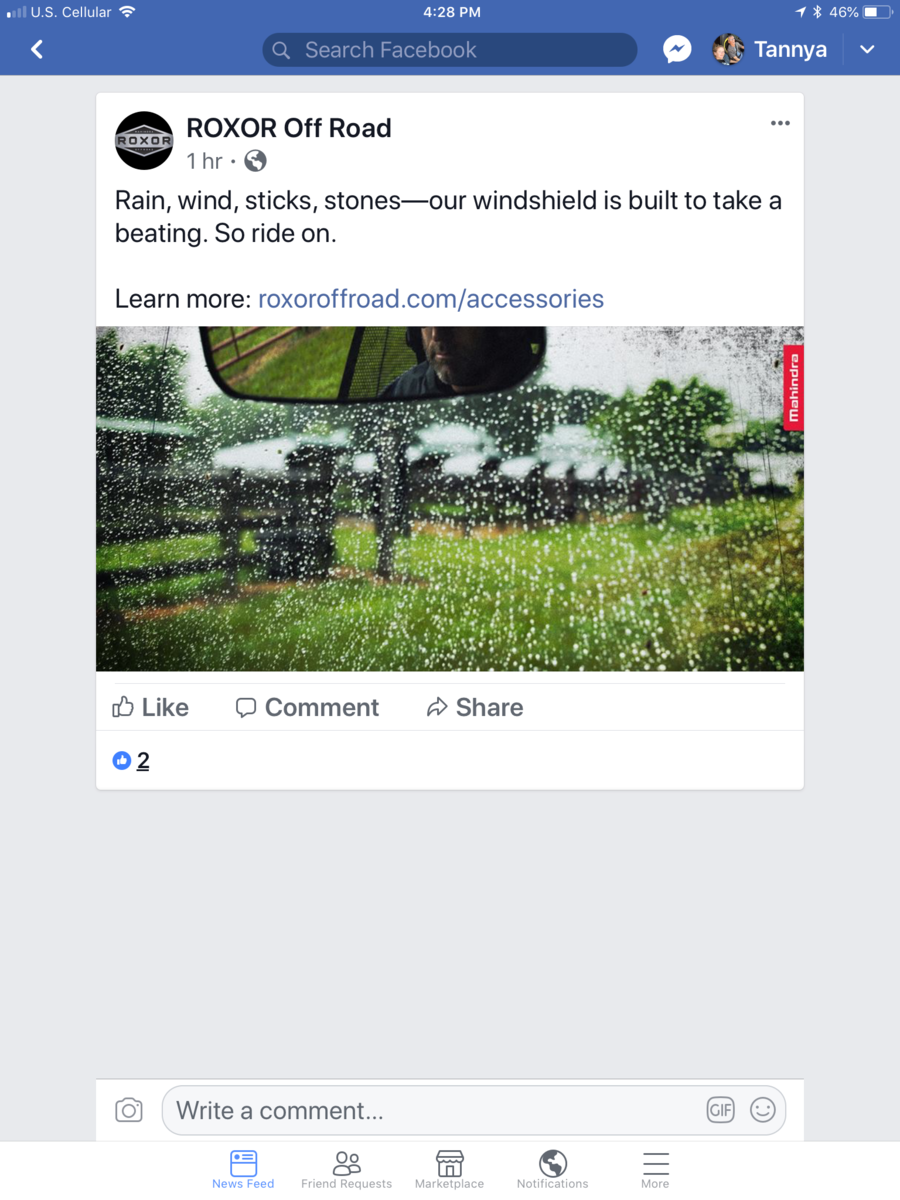Open the Notifications tab
This screenshot has width=900, height=1200.
[x=552, y=1169]
